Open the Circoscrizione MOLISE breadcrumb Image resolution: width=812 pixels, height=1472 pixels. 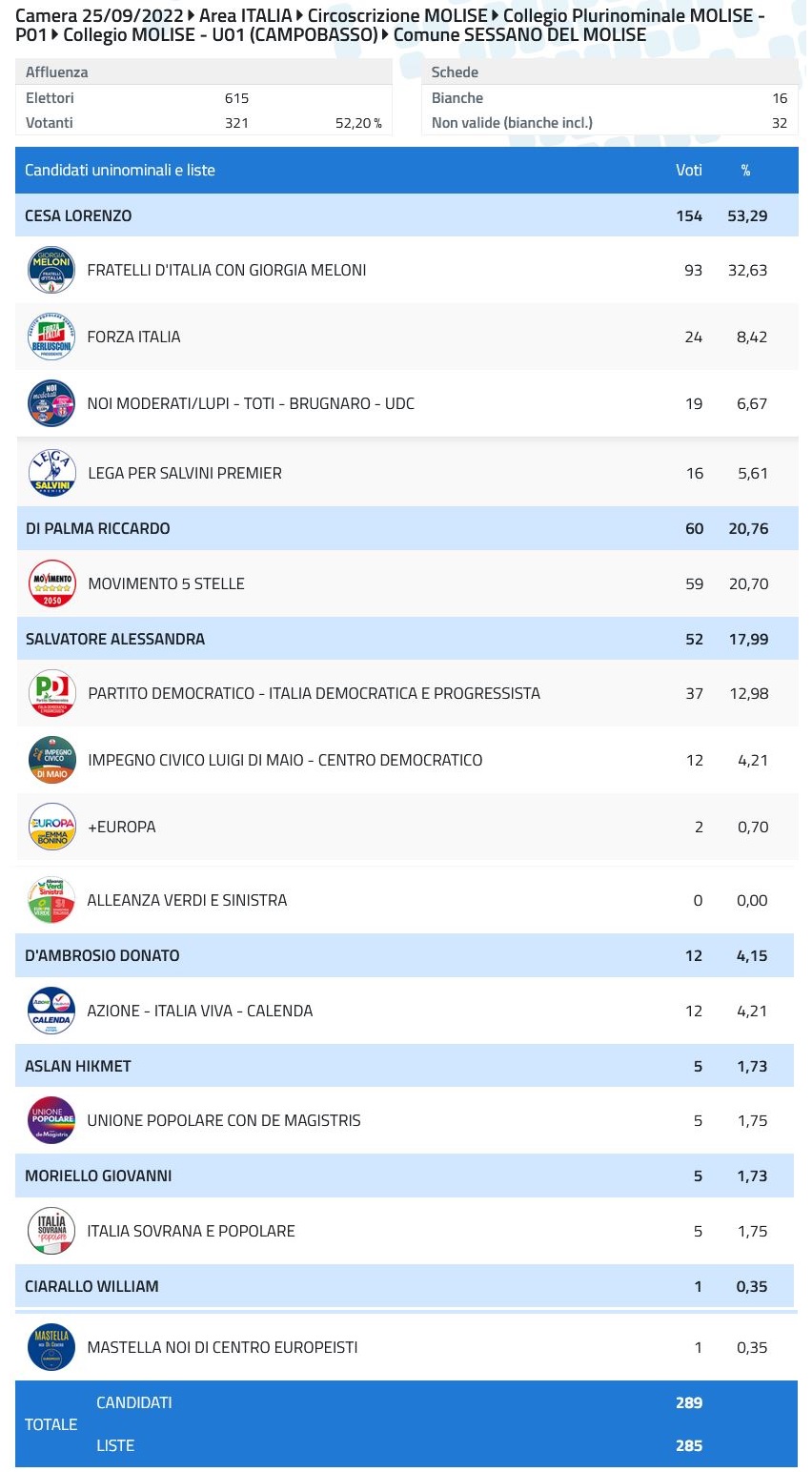pos(396,16)
